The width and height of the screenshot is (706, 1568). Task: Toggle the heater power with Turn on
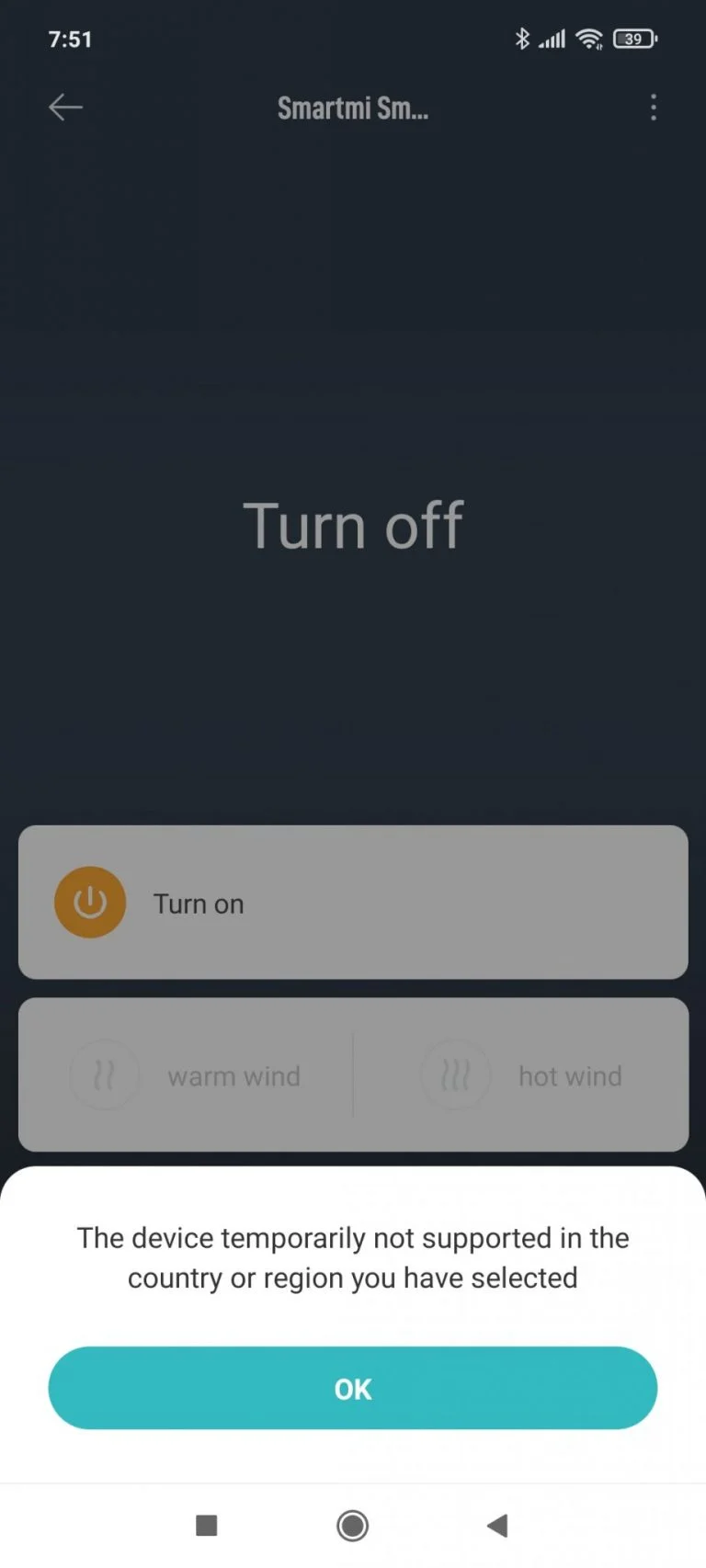pos(352,902)
